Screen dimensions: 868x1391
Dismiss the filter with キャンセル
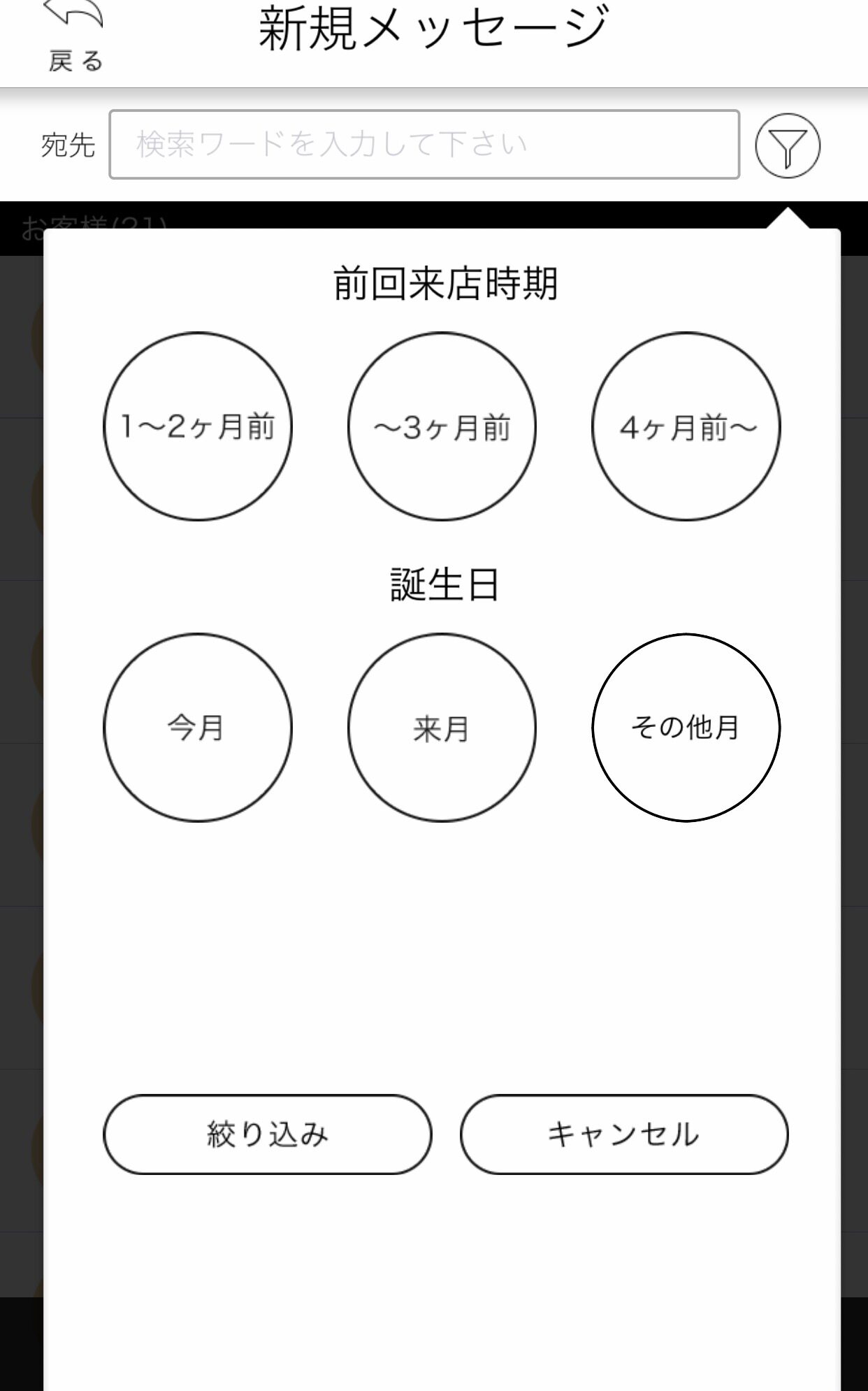(624, 1134)
